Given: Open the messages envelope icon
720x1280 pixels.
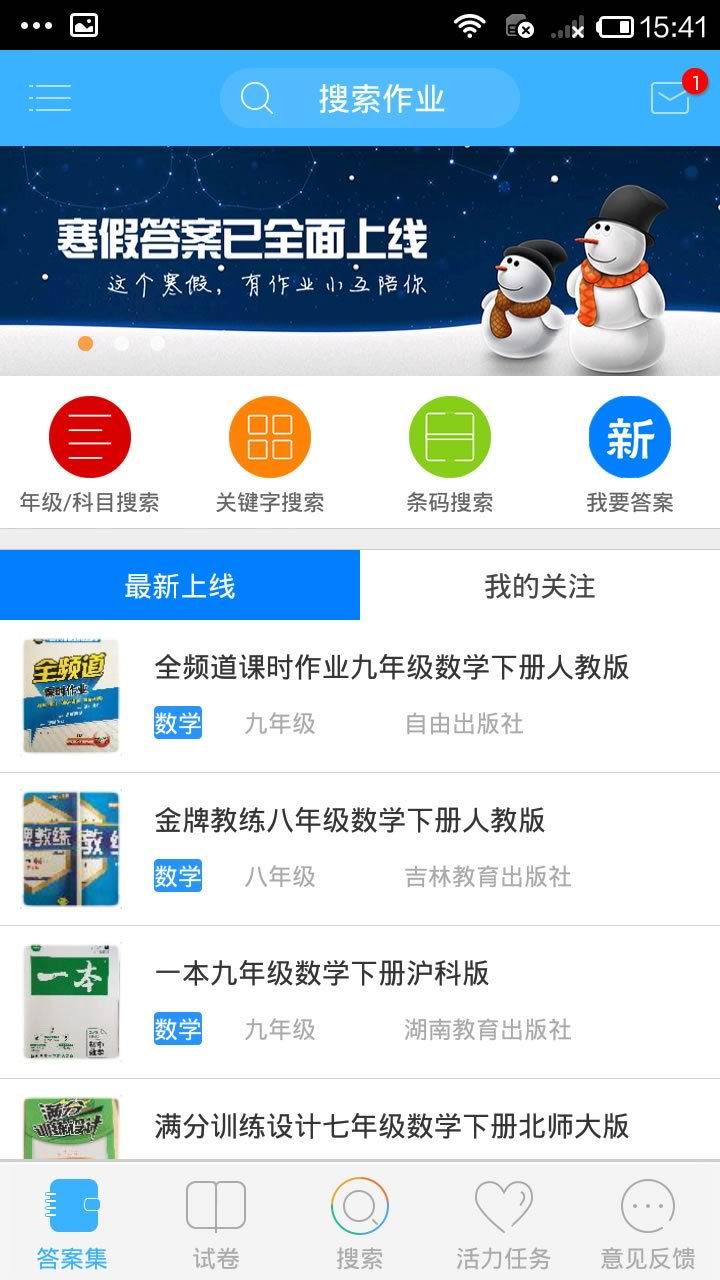Looking at the screenshot, I should click(670, 97).
